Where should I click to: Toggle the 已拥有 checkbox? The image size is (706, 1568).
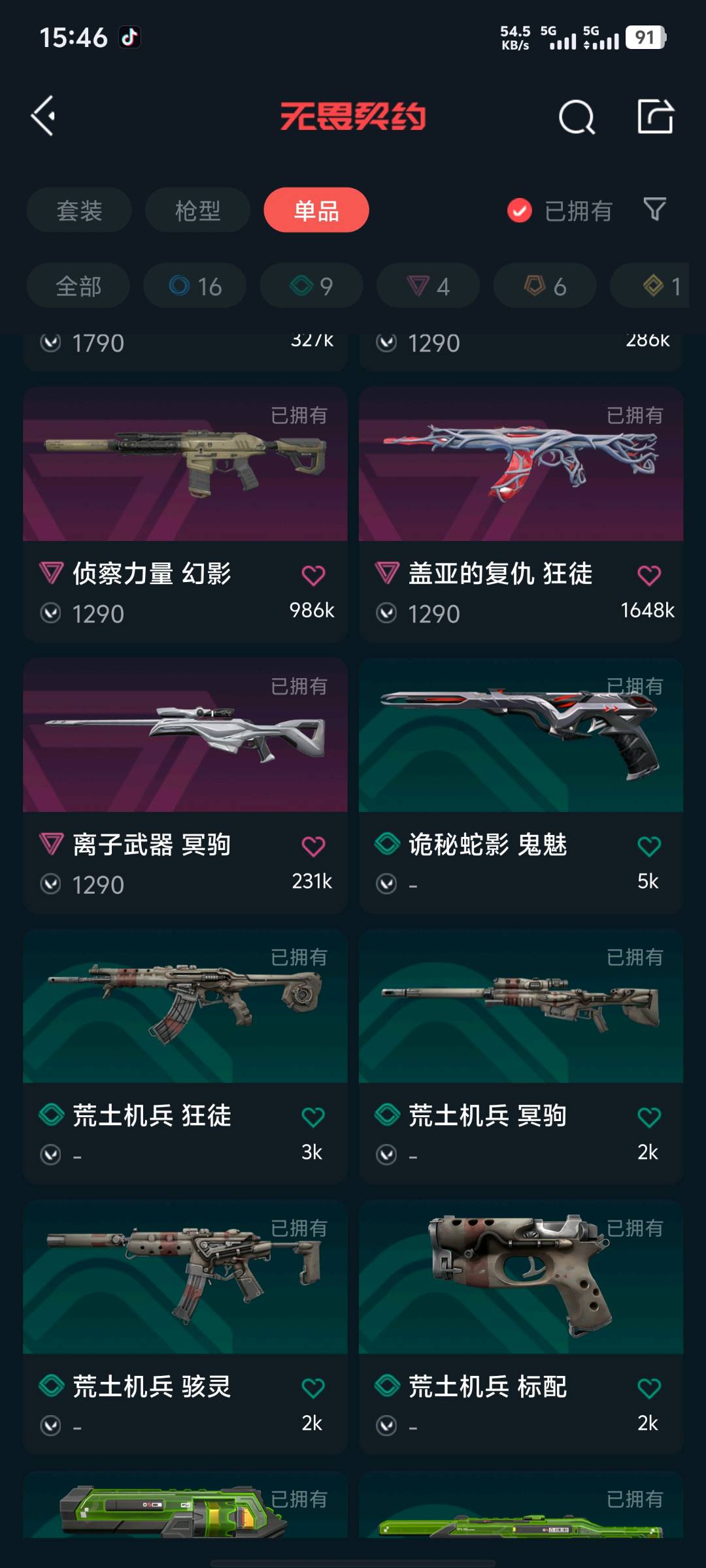(x=520, y=210)
